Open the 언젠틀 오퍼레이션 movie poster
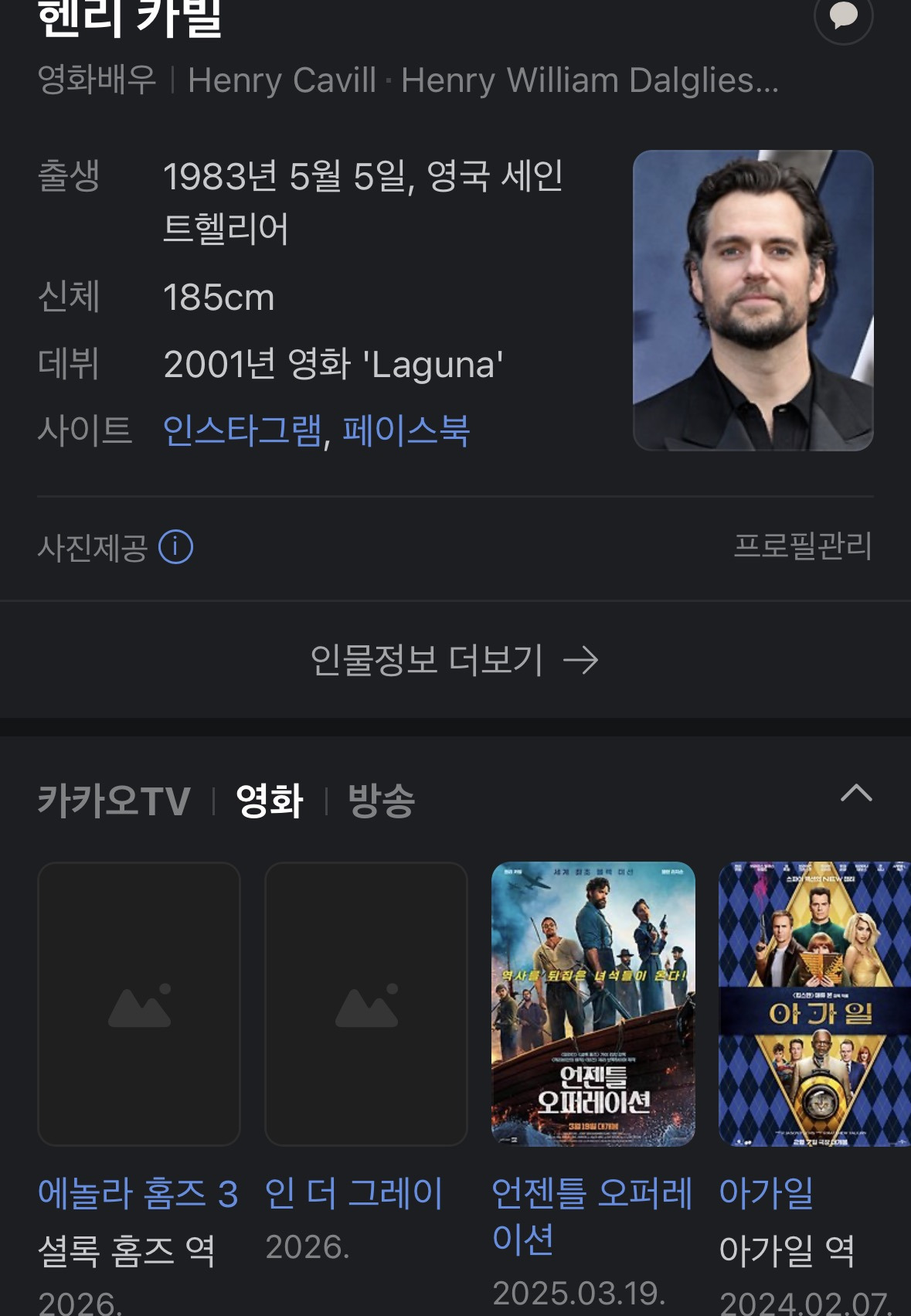This screenshot has height=1316, width=911. 593,1003
